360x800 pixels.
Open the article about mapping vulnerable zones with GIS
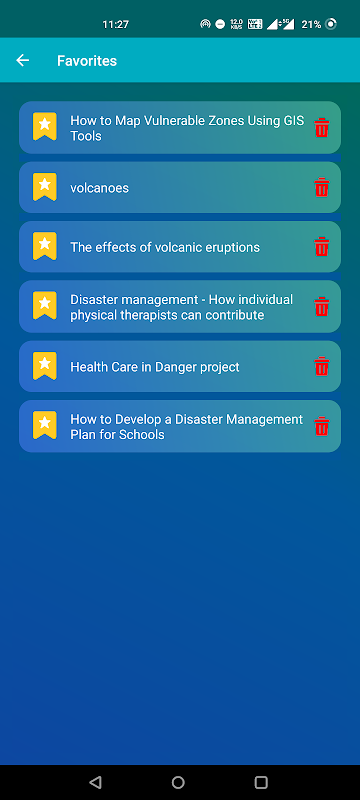point(179,128)
